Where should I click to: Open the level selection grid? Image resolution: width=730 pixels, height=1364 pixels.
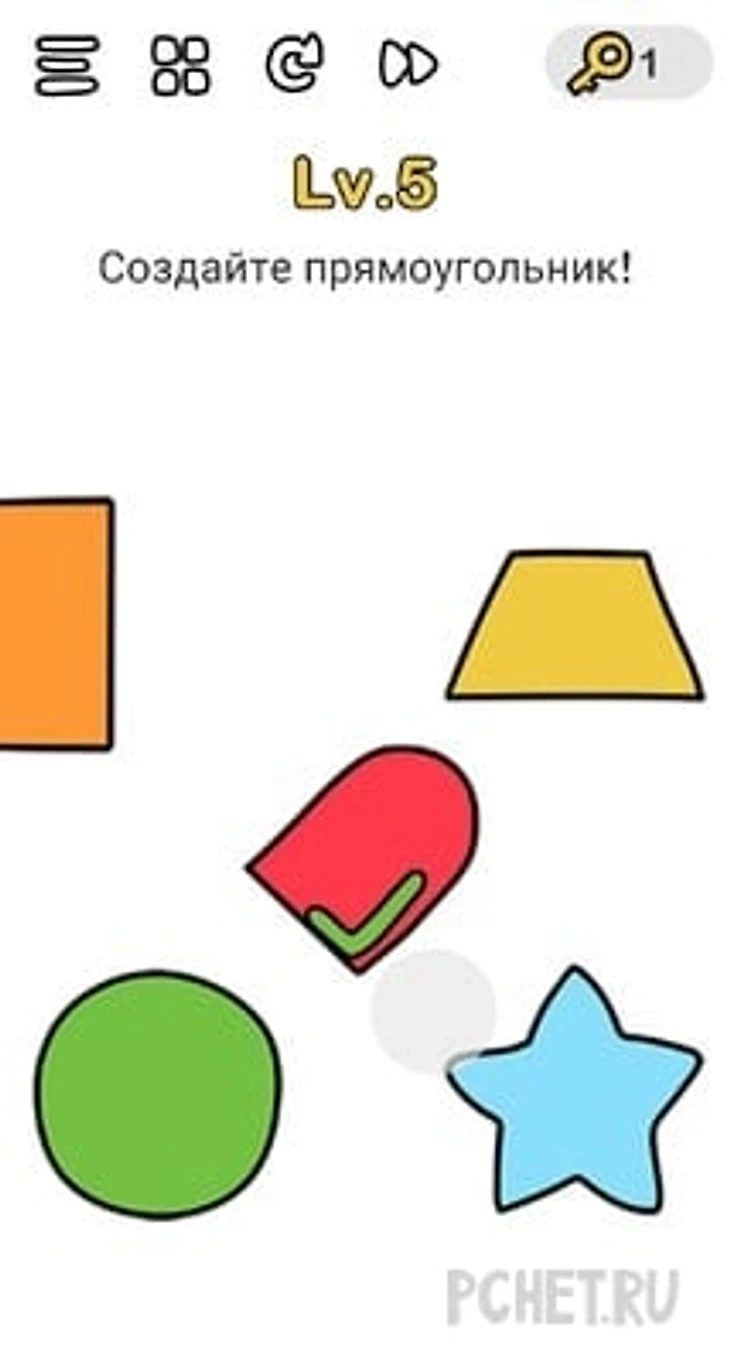[180, 66]
